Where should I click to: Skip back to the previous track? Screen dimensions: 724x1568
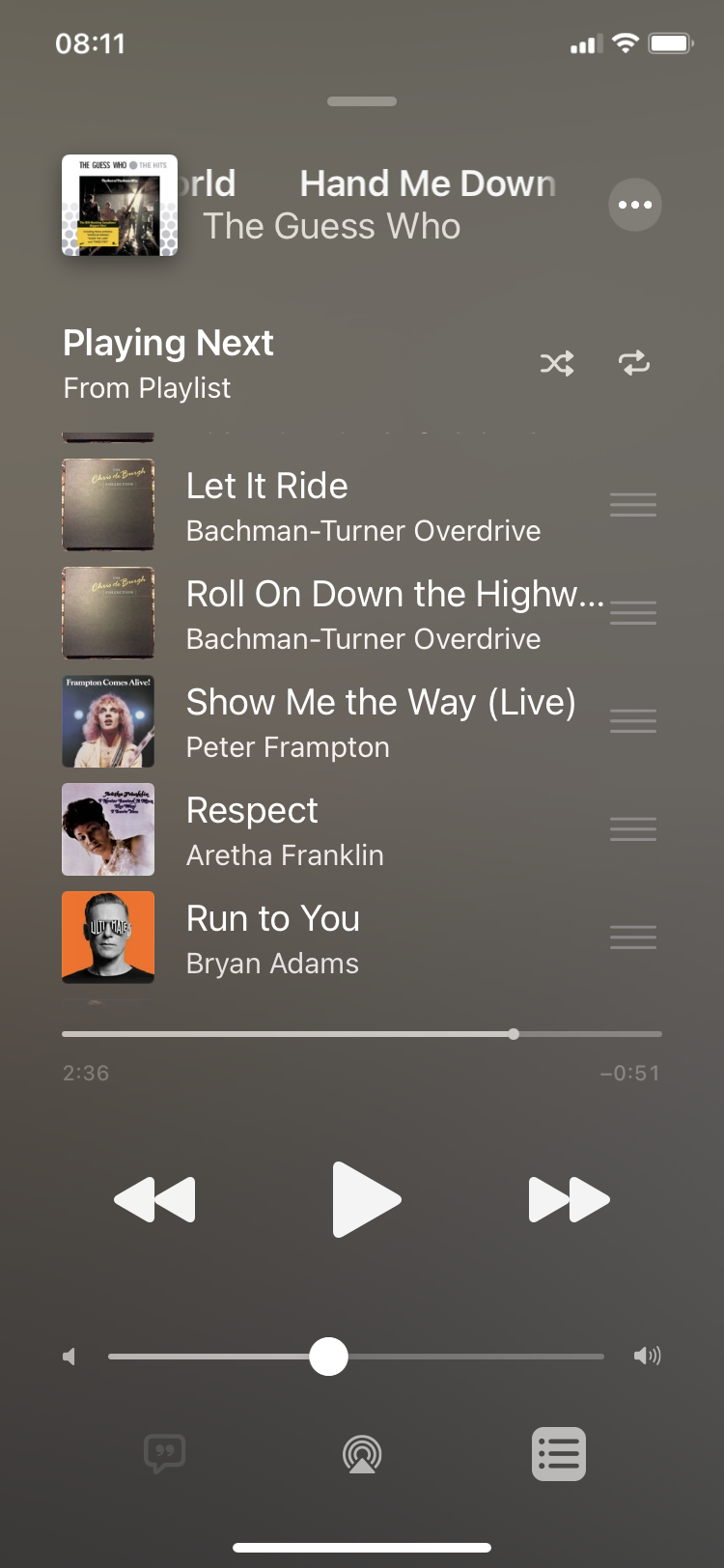click(x=154, y=1200)
